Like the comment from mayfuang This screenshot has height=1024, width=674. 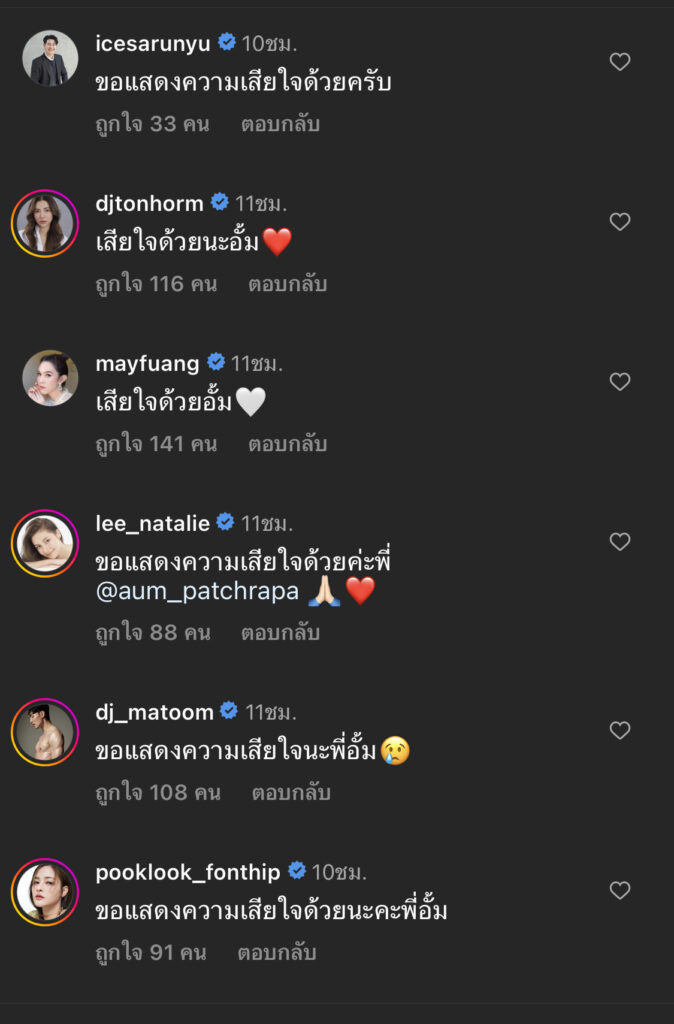pos(620,382)
